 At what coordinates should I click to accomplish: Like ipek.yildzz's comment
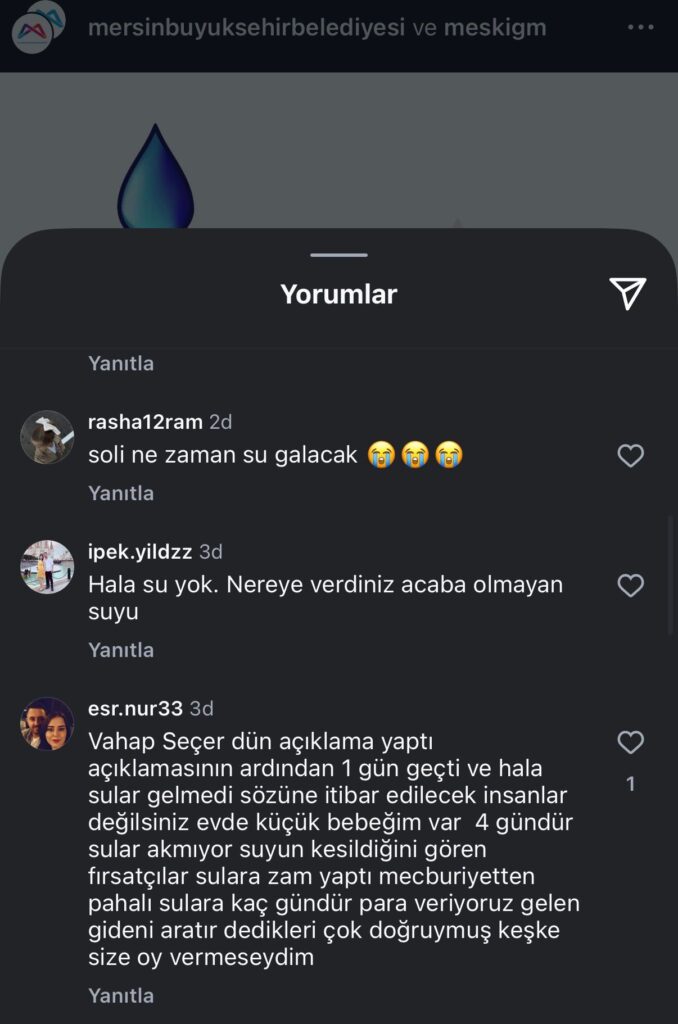tap(630, 586)
